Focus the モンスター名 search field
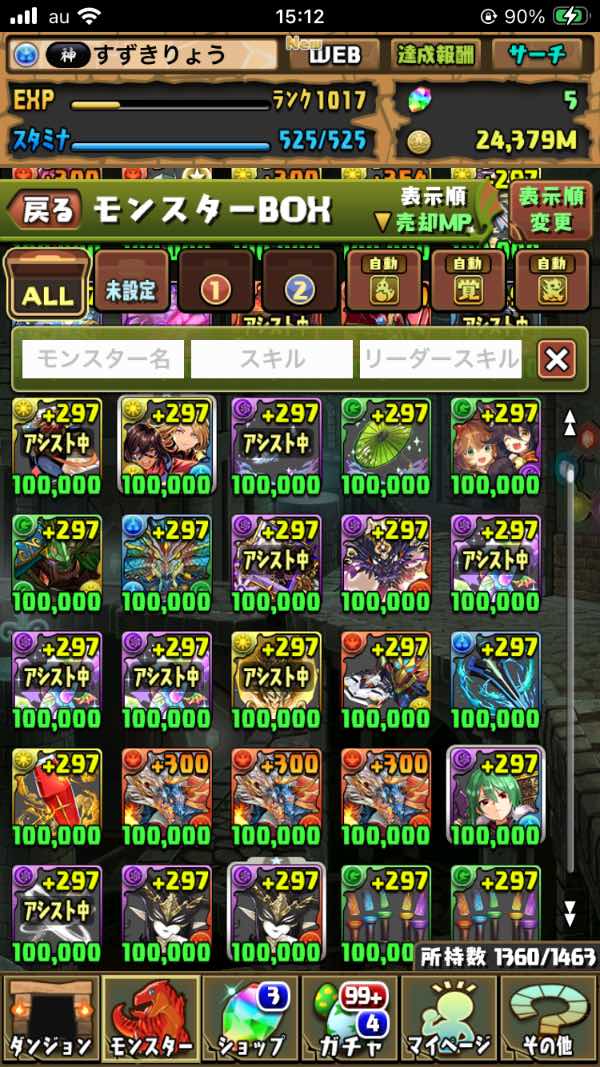The height and width of the screenshot is (1067, 600). 103,360
